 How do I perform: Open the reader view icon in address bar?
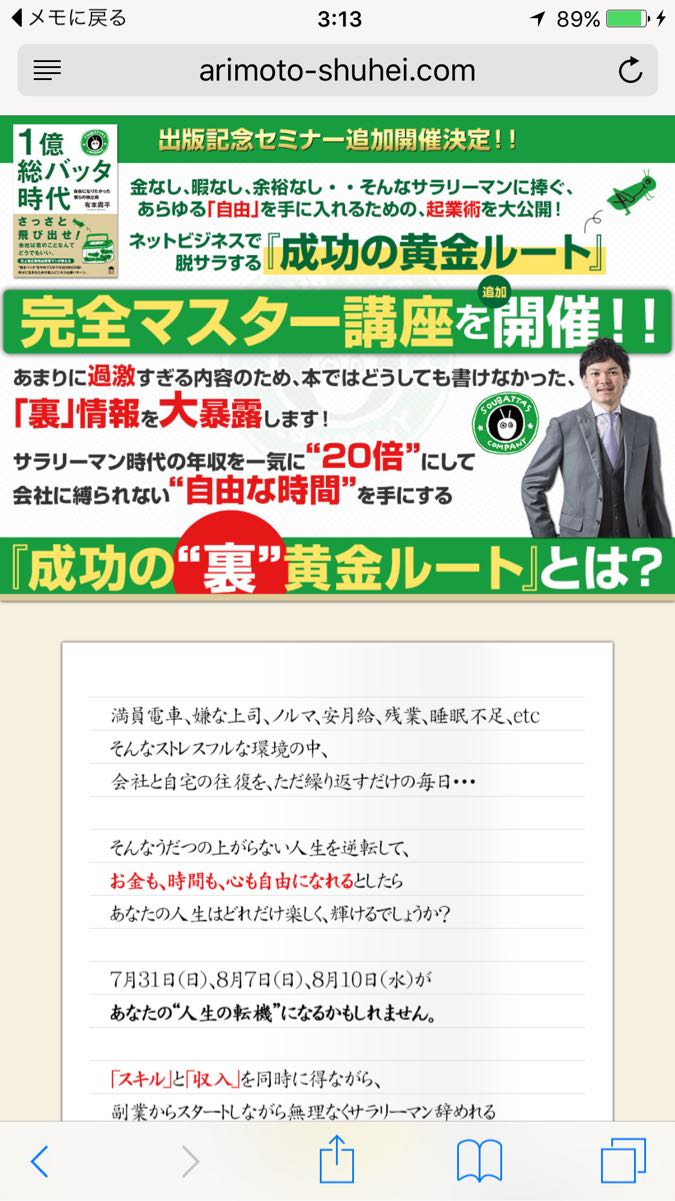(47, 70)
